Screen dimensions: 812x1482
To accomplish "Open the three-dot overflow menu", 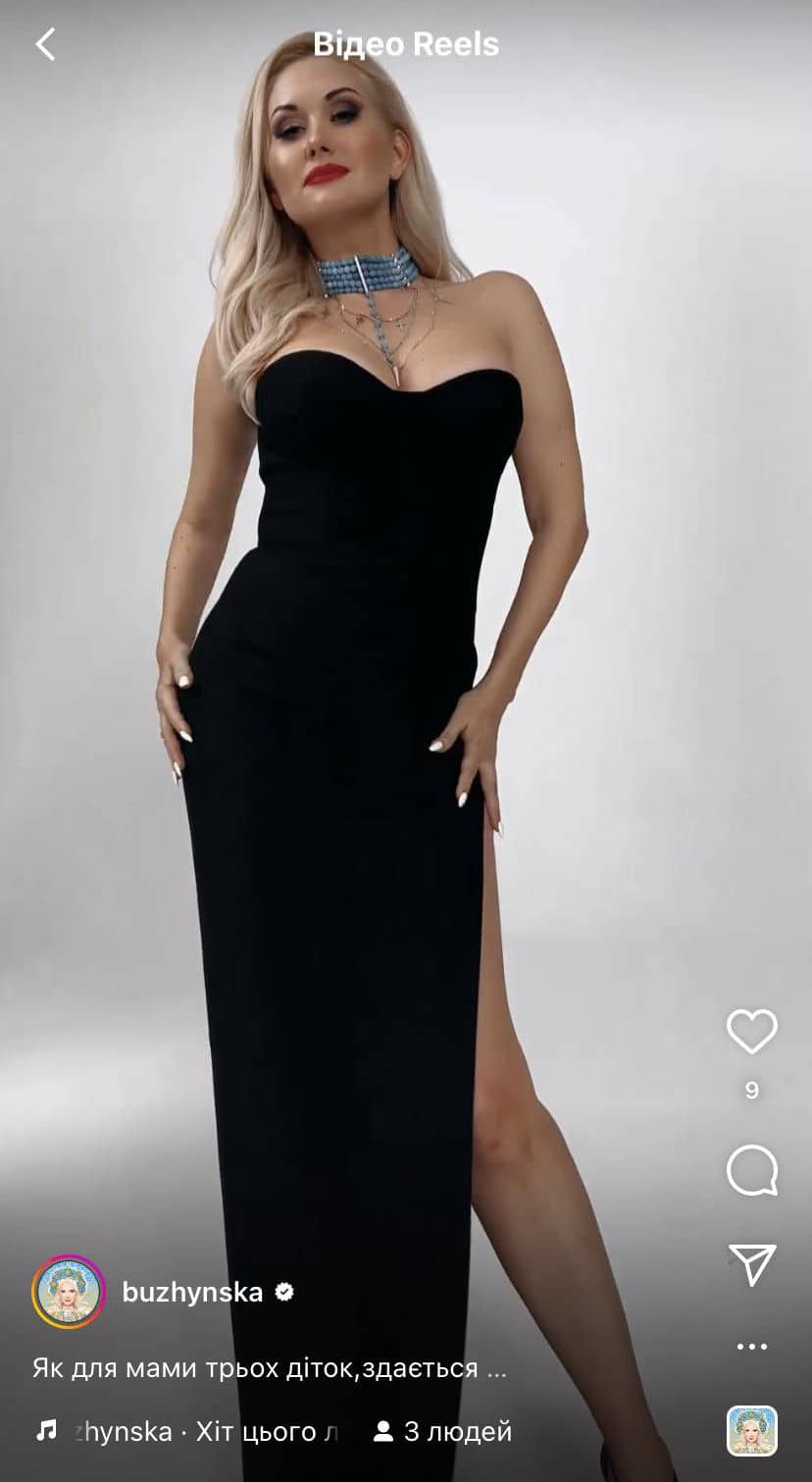I will 751,1347.
